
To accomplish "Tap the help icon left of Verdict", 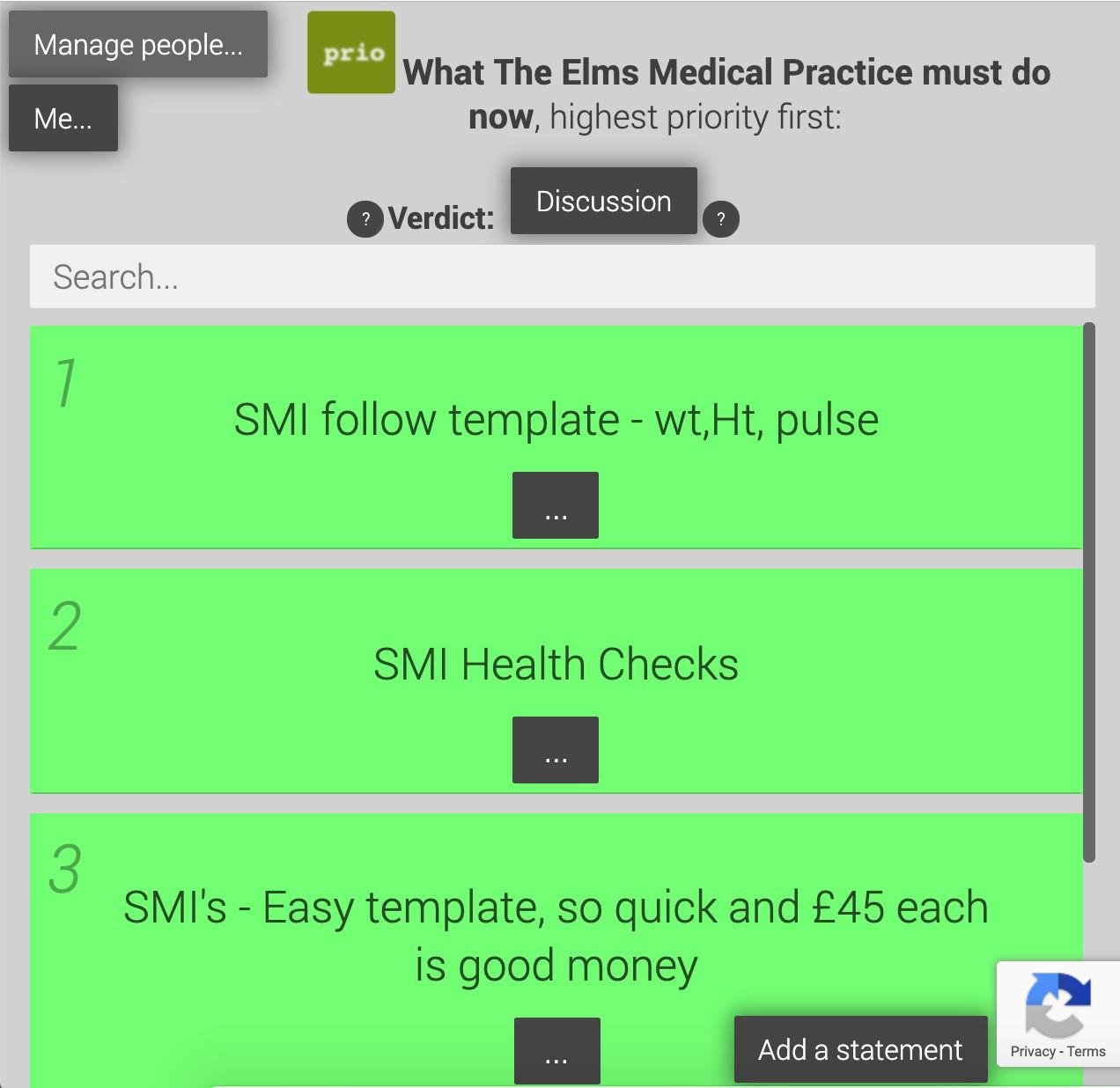I will (365, 219).
